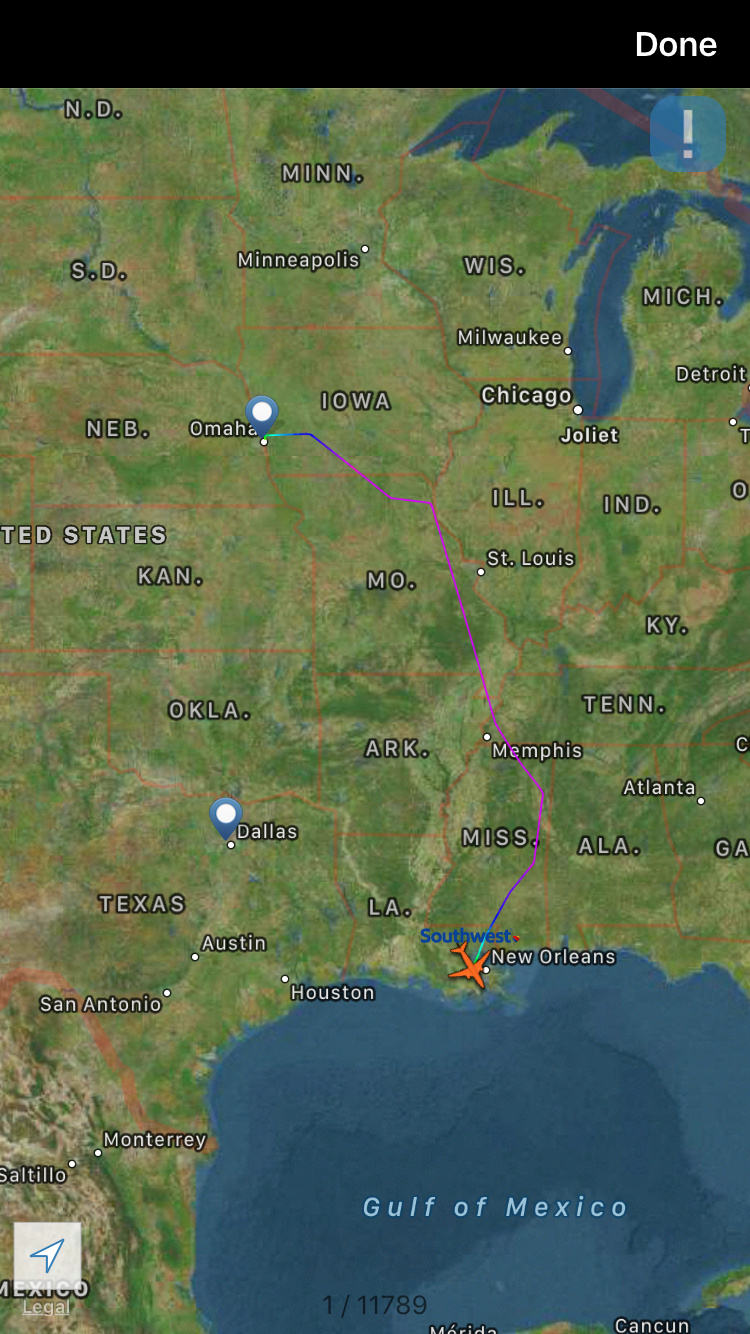
Task: Center map on my current location
Action: tap(47, 1256)
